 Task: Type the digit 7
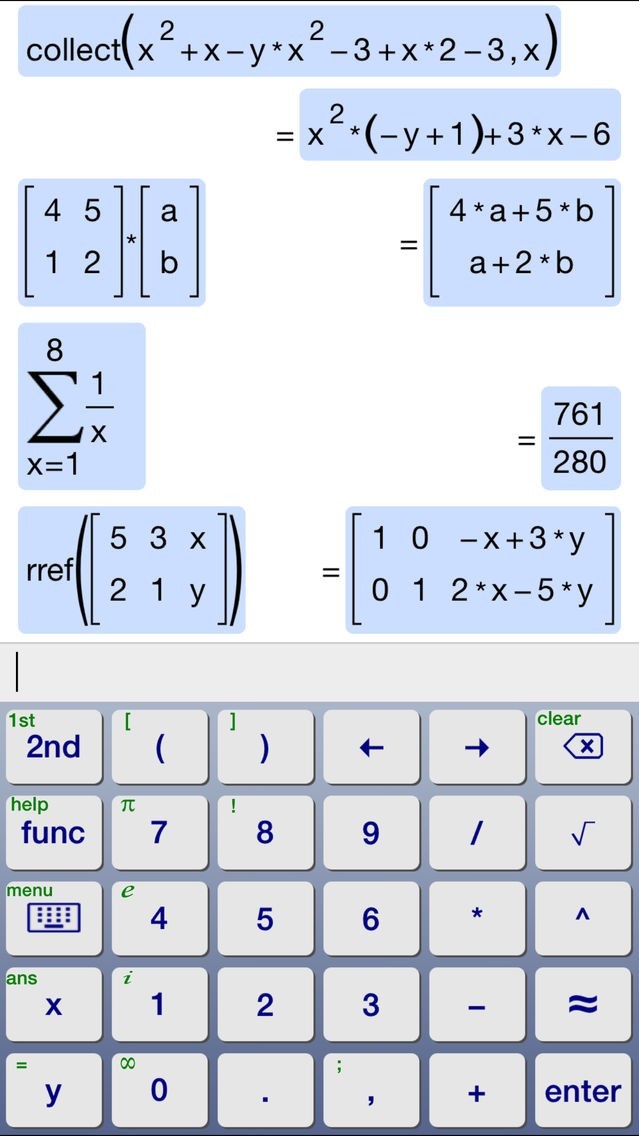159,833
